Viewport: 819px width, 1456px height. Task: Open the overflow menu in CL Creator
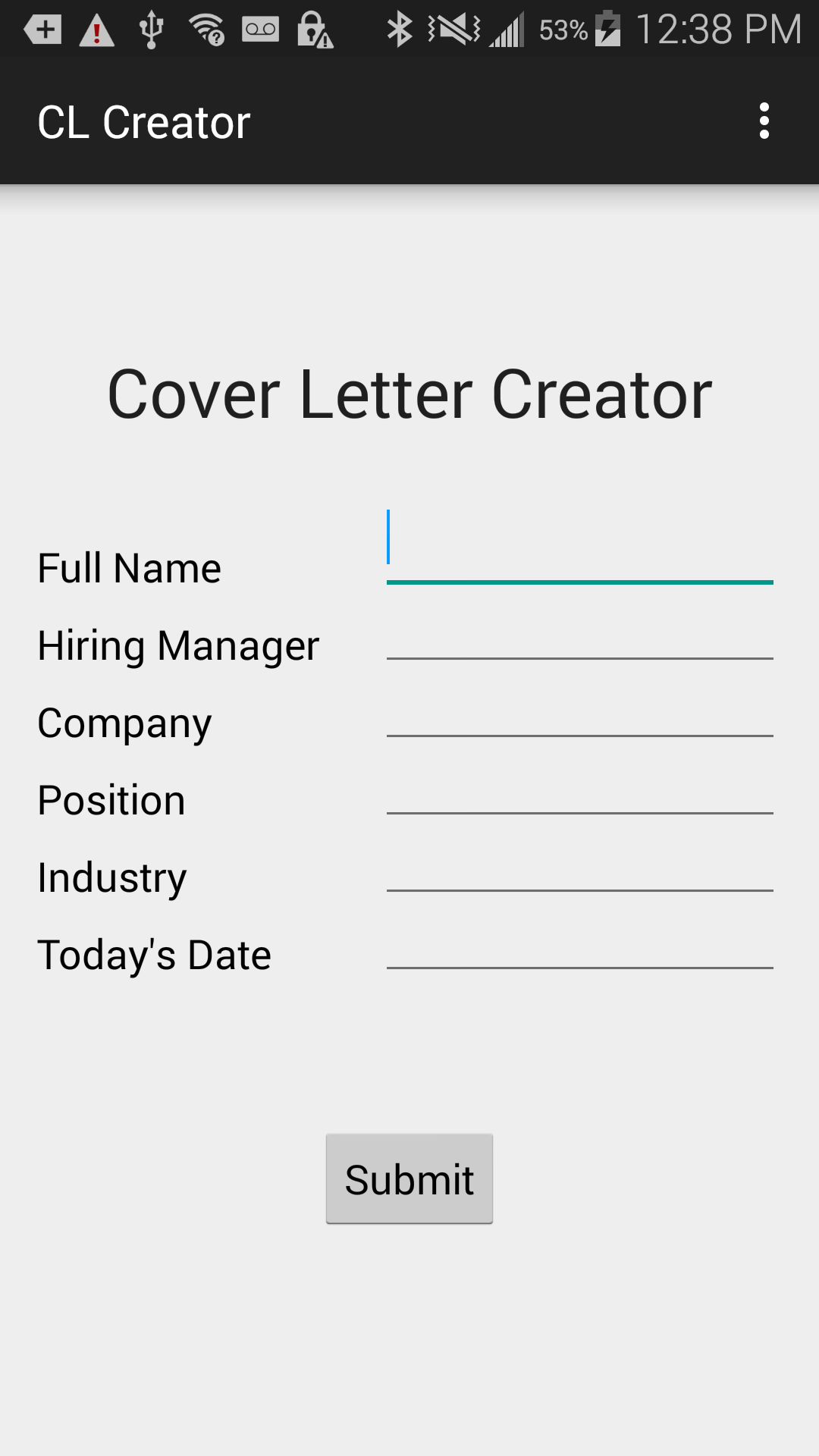pyautogui.click(x=764, y=121)
